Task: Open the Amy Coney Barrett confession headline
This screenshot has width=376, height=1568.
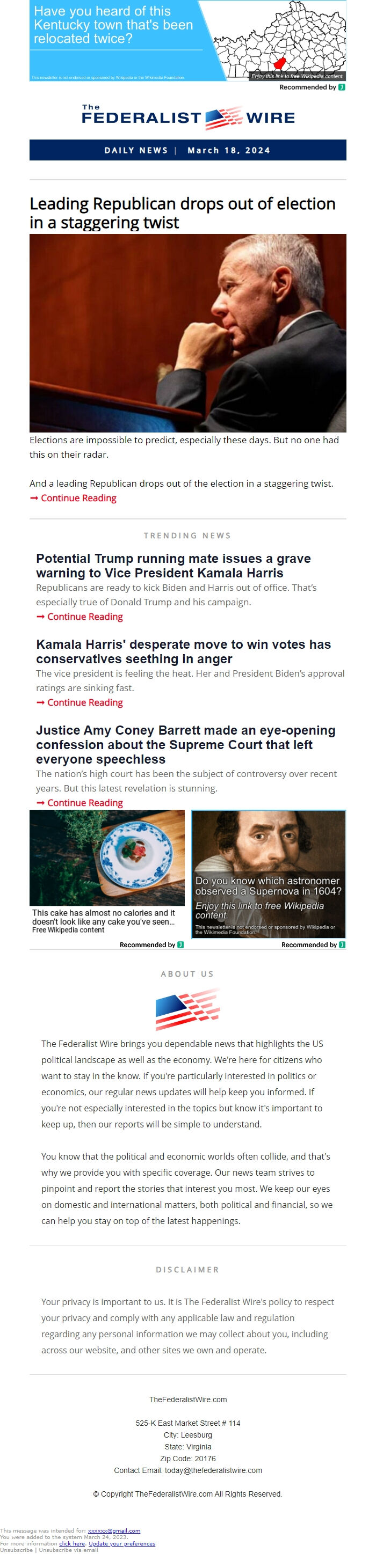Action: click(x=185, y=744)
